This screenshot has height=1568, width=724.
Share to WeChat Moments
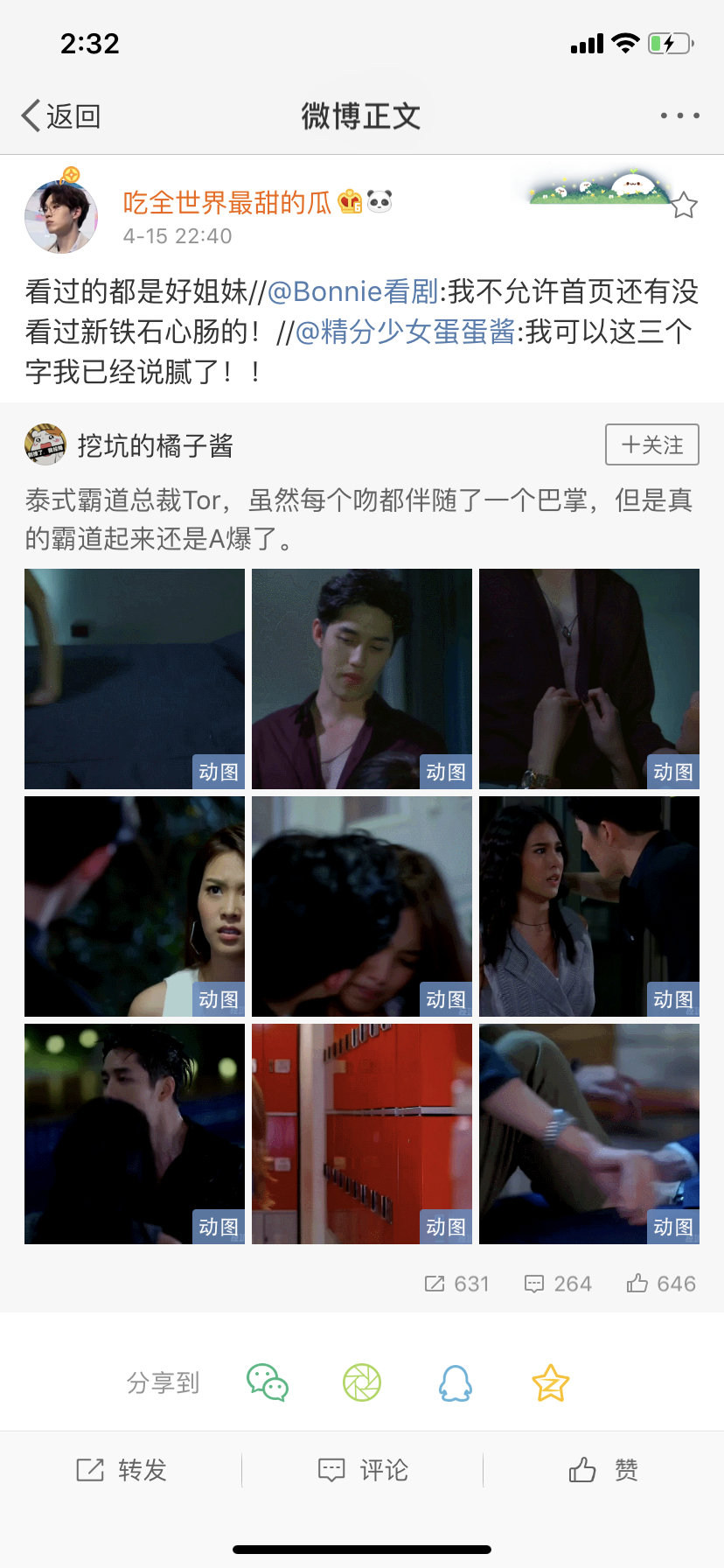click(362, 1382)
